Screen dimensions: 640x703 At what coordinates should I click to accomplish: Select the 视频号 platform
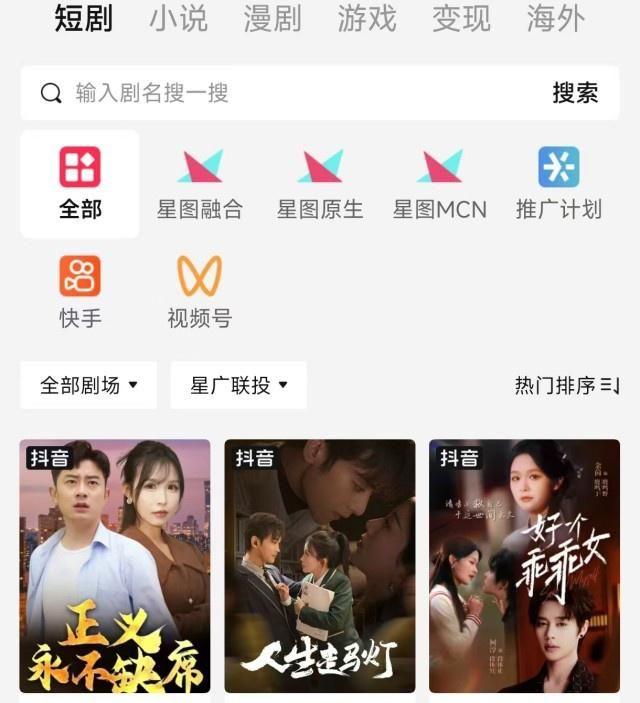tap(200, 292)
